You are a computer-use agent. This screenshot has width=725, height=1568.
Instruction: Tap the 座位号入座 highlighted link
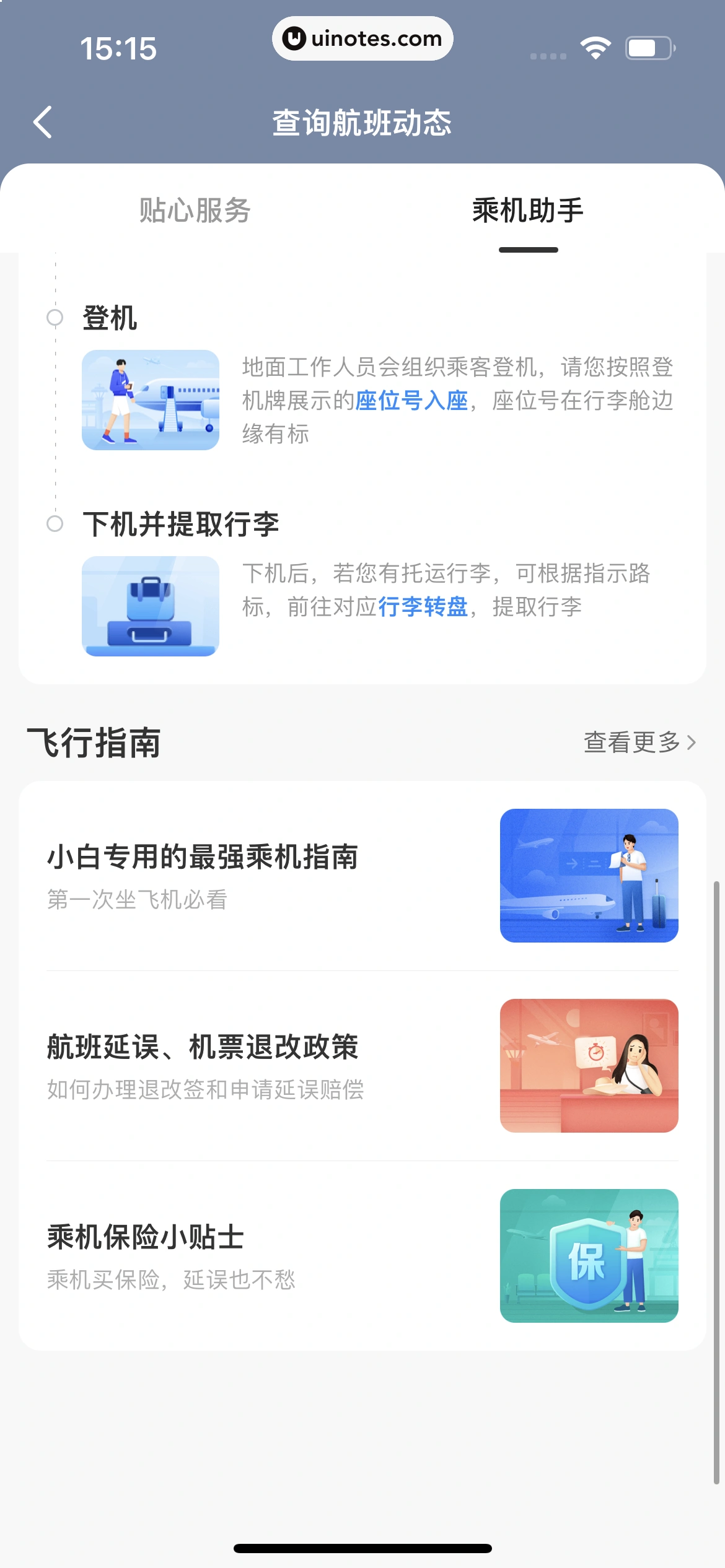pyautogui.click(x=411, y=401)
